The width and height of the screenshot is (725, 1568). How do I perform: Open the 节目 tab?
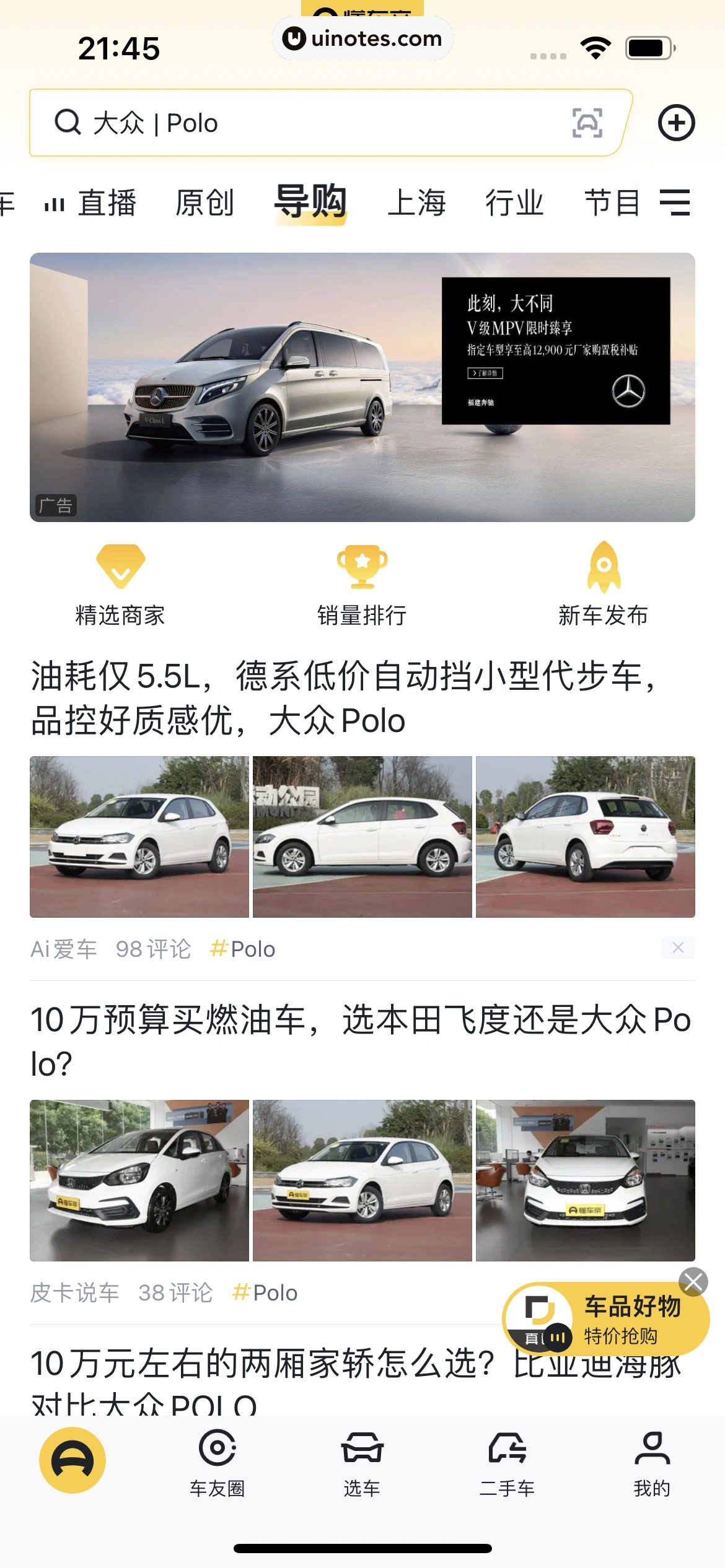612,203
